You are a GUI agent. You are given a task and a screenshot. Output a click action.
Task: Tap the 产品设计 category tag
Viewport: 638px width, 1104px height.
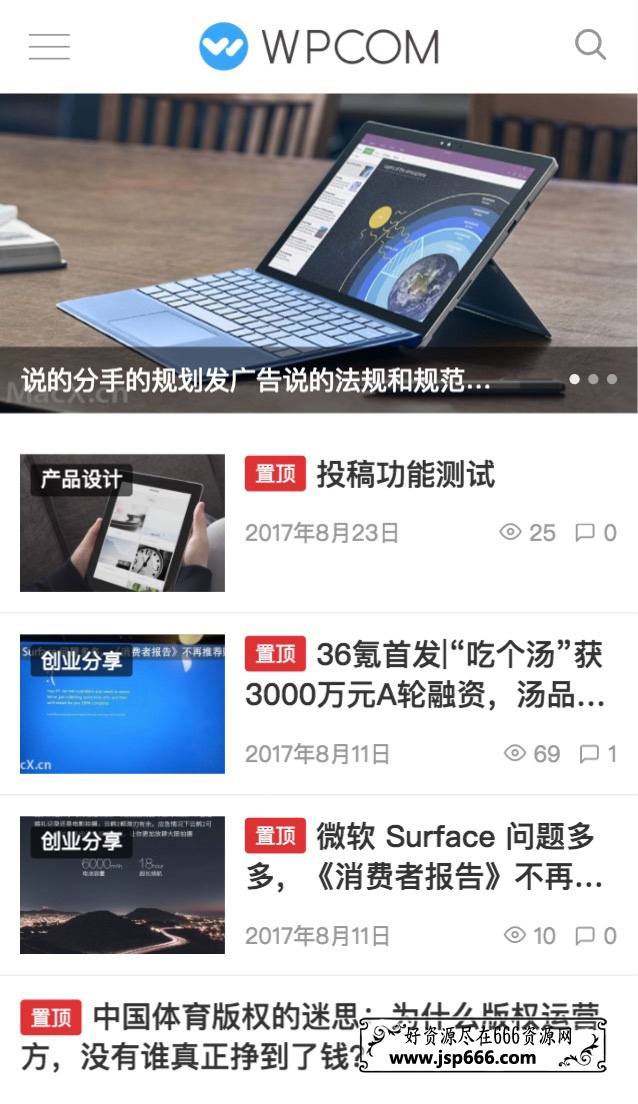pyautogui.click(x=80, y=479)
